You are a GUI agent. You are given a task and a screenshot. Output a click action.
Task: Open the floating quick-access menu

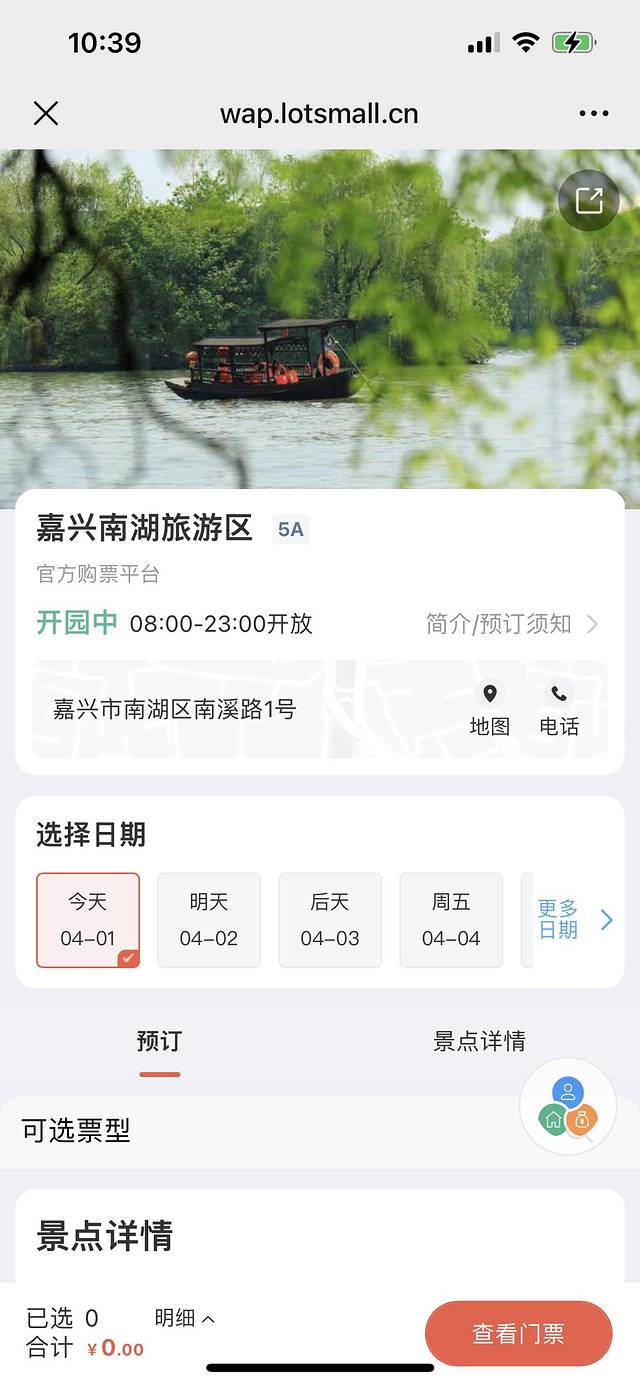568,1108
